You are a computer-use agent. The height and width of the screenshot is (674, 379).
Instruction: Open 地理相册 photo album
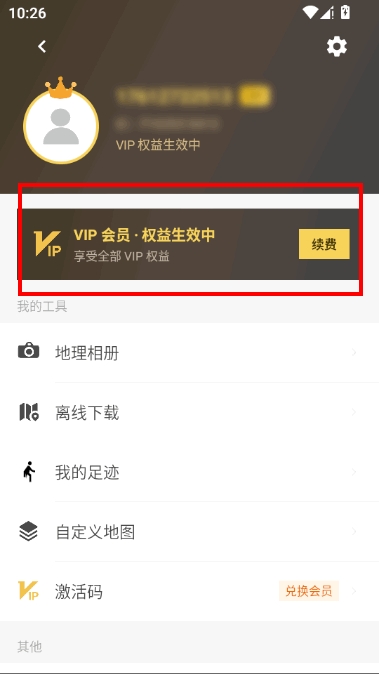coord(190,352)
